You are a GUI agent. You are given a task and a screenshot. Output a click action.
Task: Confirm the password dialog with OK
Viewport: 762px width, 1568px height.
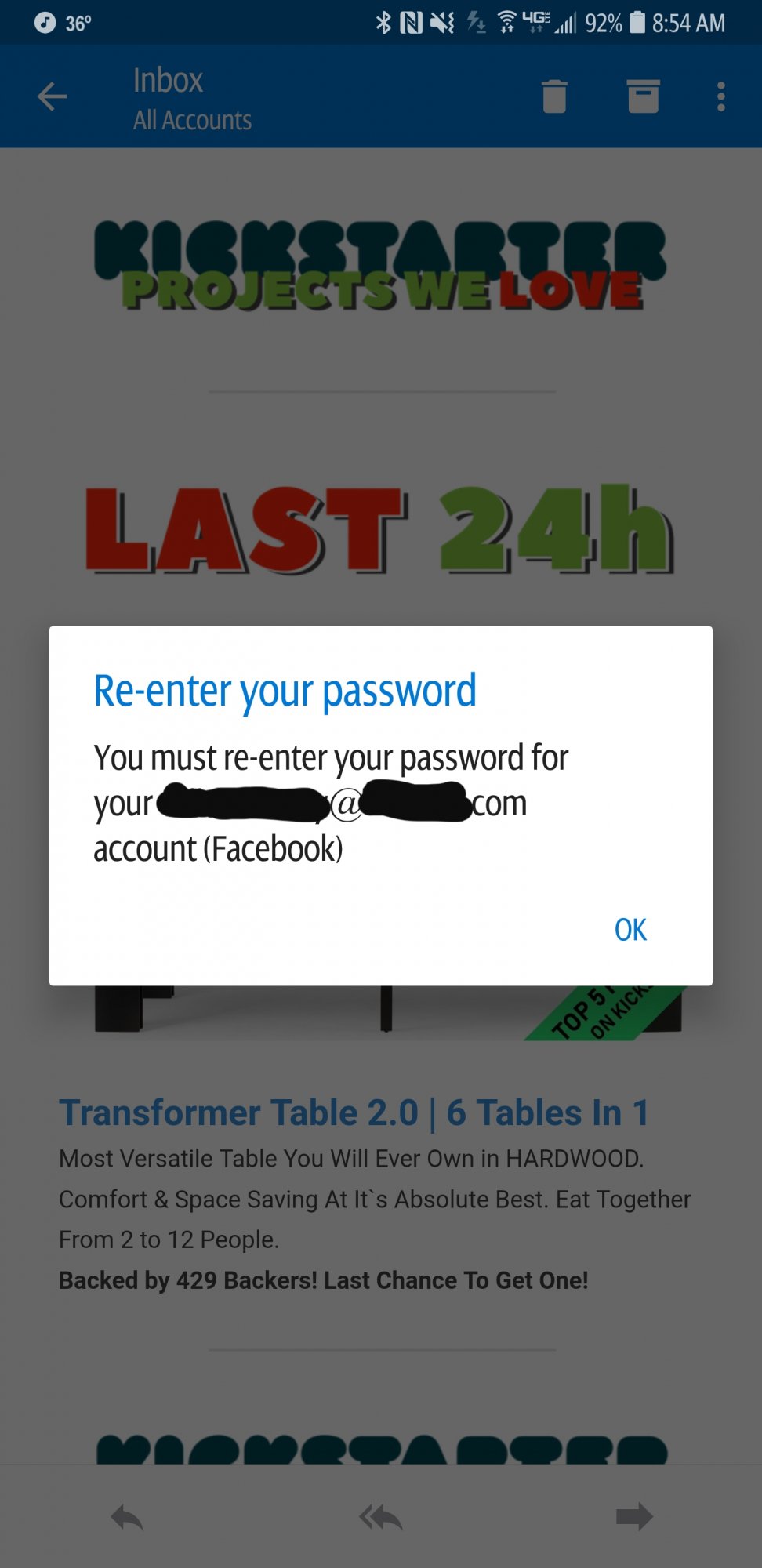(630, 930)
